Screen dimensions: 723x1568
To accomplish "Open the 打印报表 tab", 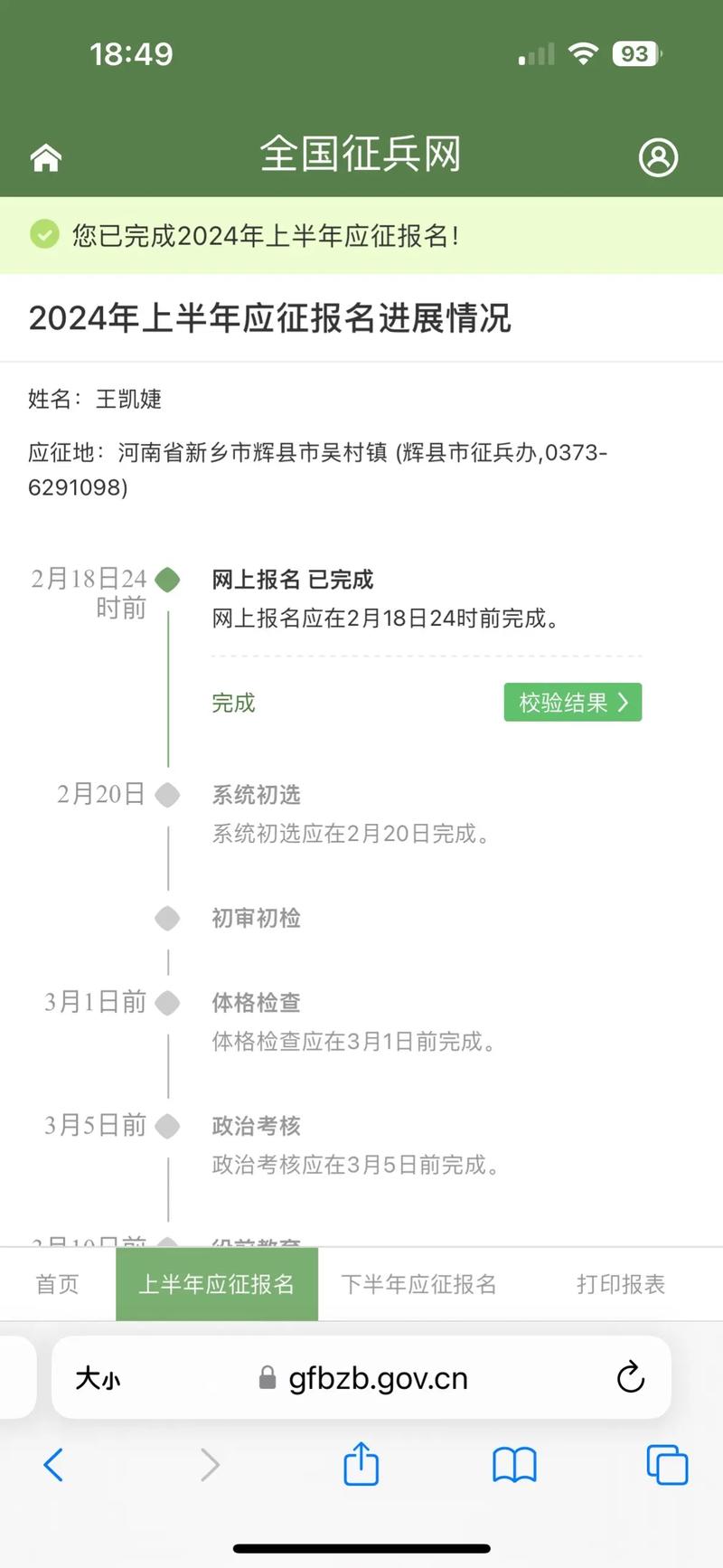I will (x=621, y=1284).
